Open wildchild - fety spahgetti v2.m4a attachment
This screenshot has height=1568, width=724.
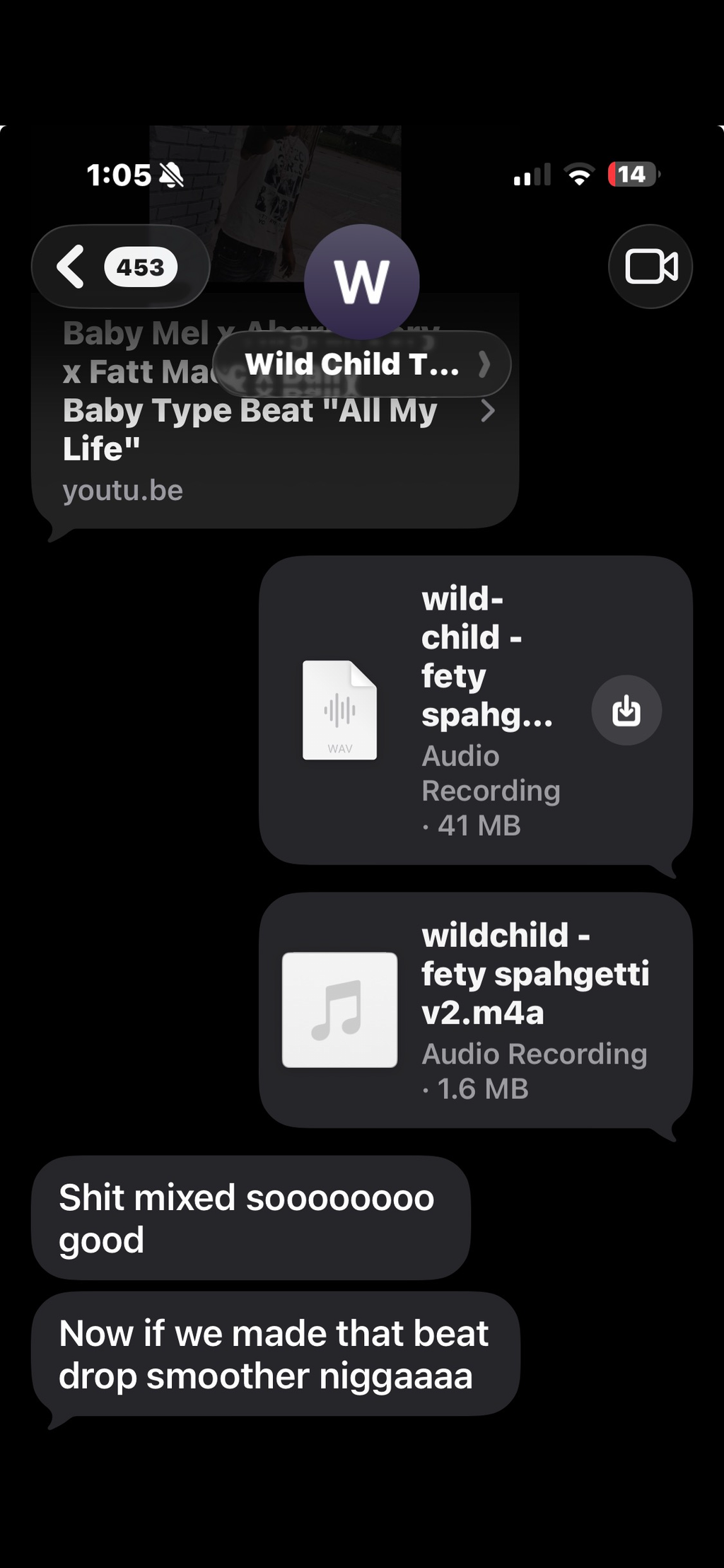476,1010
